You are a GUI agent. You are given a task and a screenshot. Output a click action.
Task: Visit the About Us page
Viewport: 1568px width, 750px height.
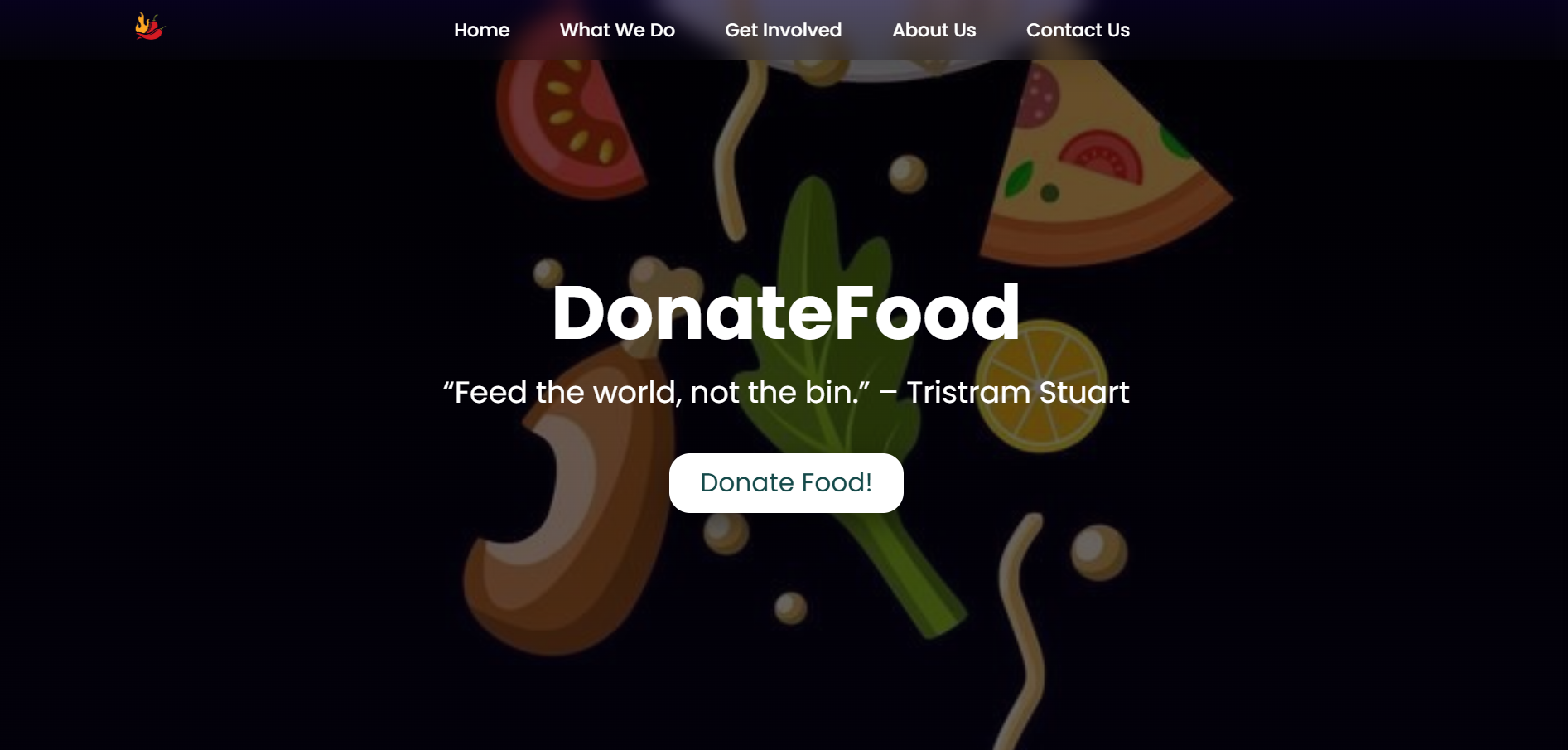(934, 30)
